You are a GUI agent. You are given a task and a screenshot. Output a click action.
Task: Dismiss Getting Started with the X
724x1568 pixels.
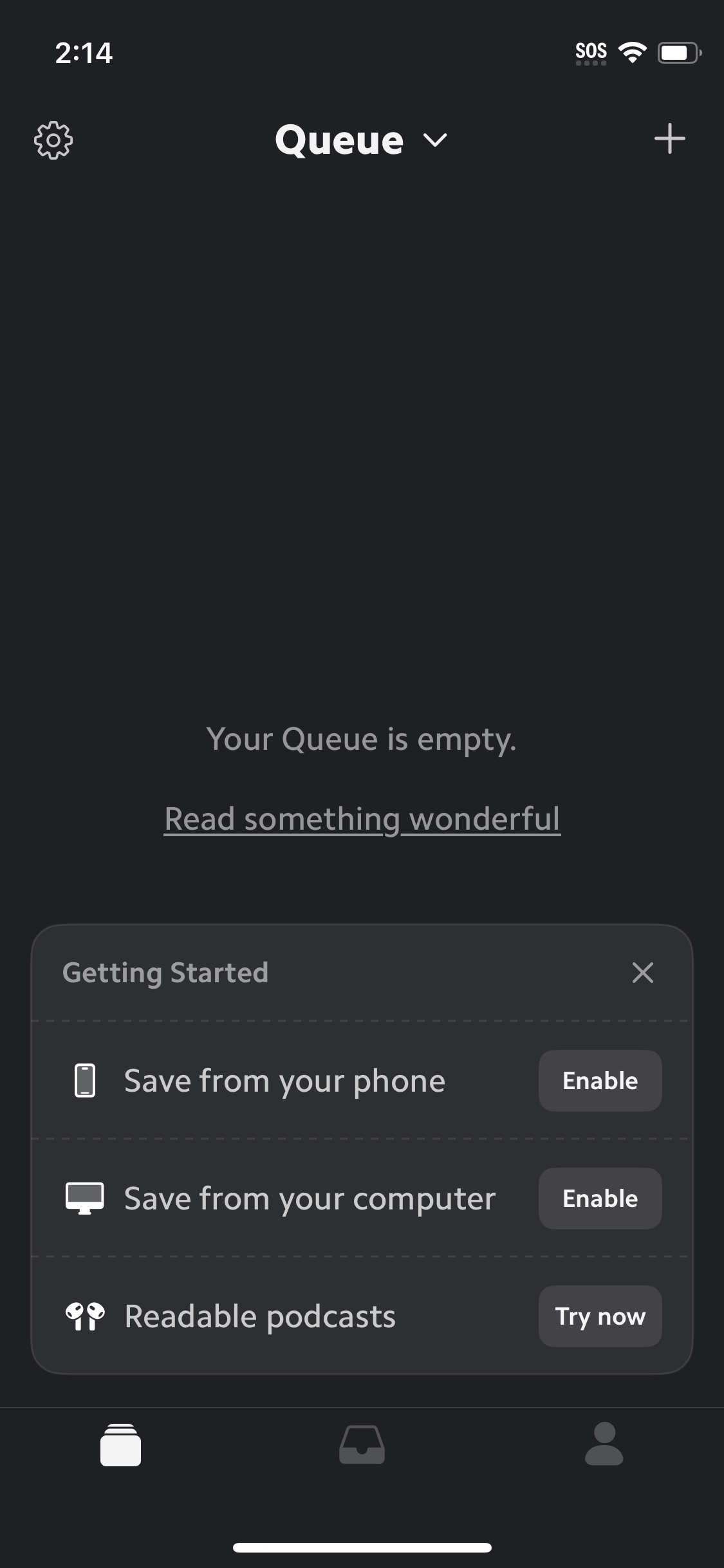tap(643, 973)
